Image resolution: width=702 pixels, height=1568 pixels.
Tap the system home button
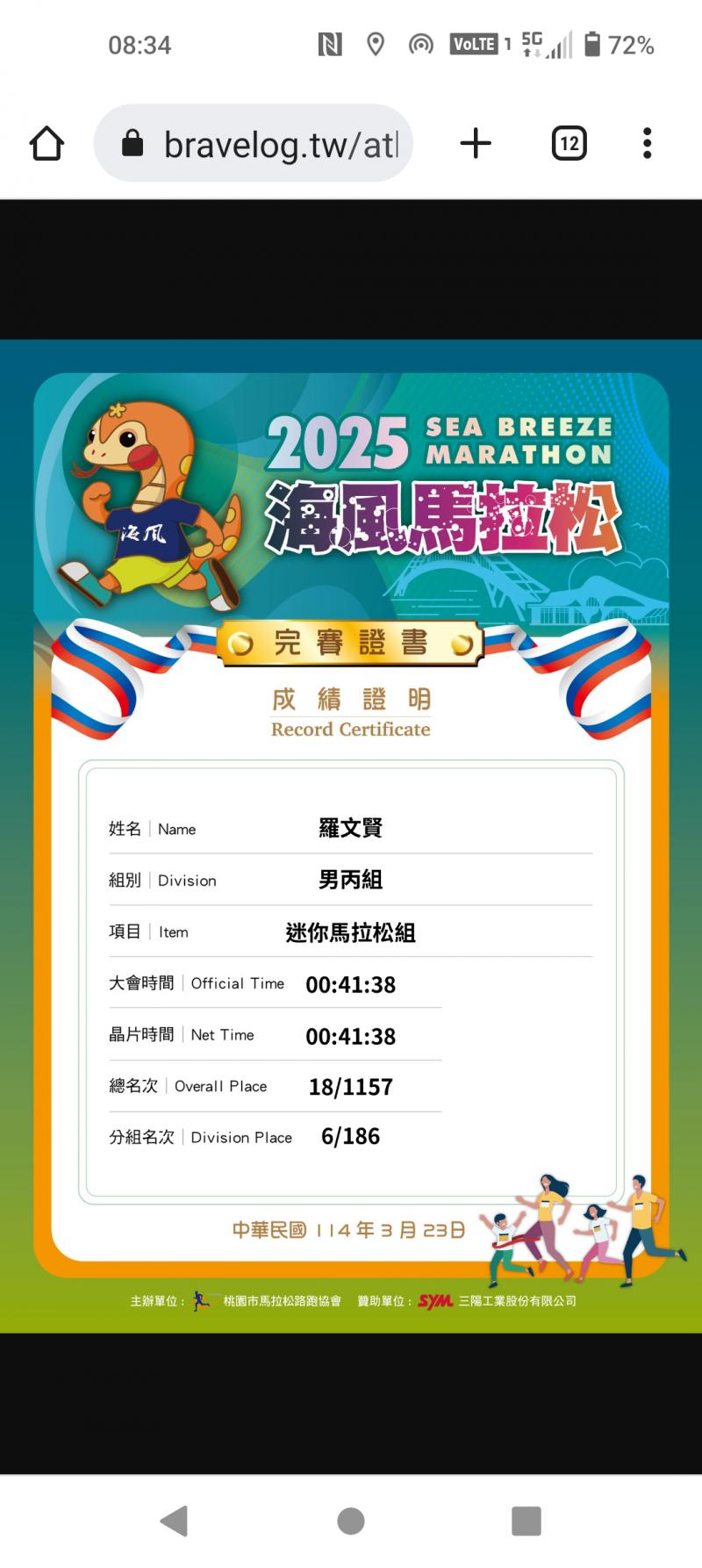tap(351, 1521)
